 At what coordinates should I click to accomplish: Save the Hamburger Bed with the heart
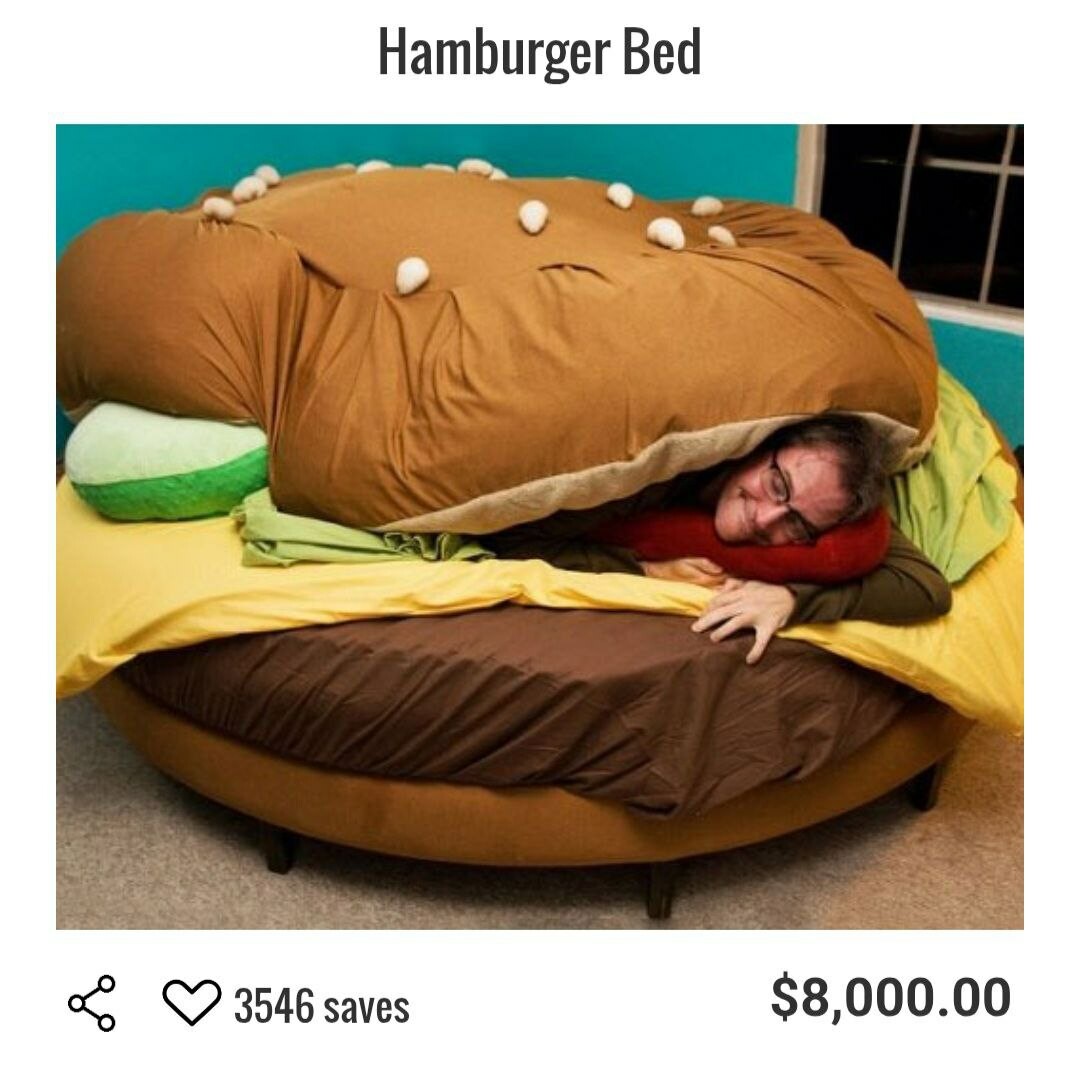pos(191,1003)
